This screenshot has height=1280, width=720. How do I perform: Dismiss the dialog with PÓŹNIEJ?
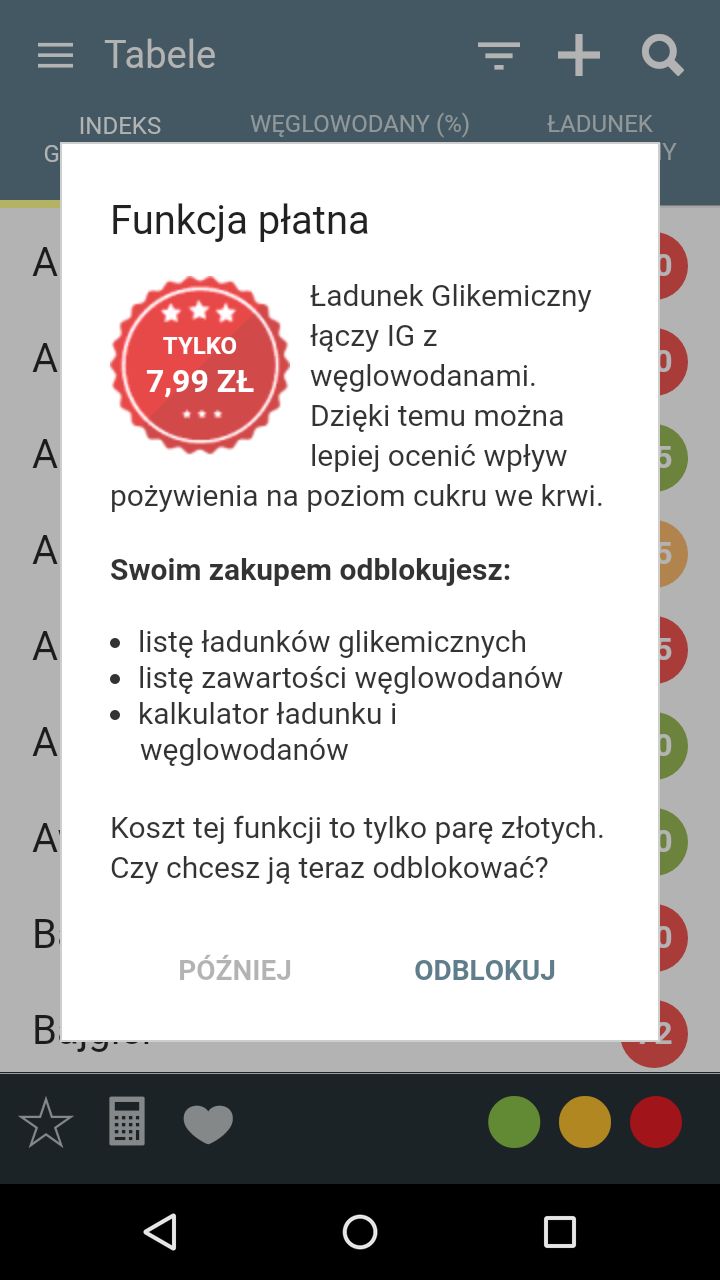click(235, 969)
